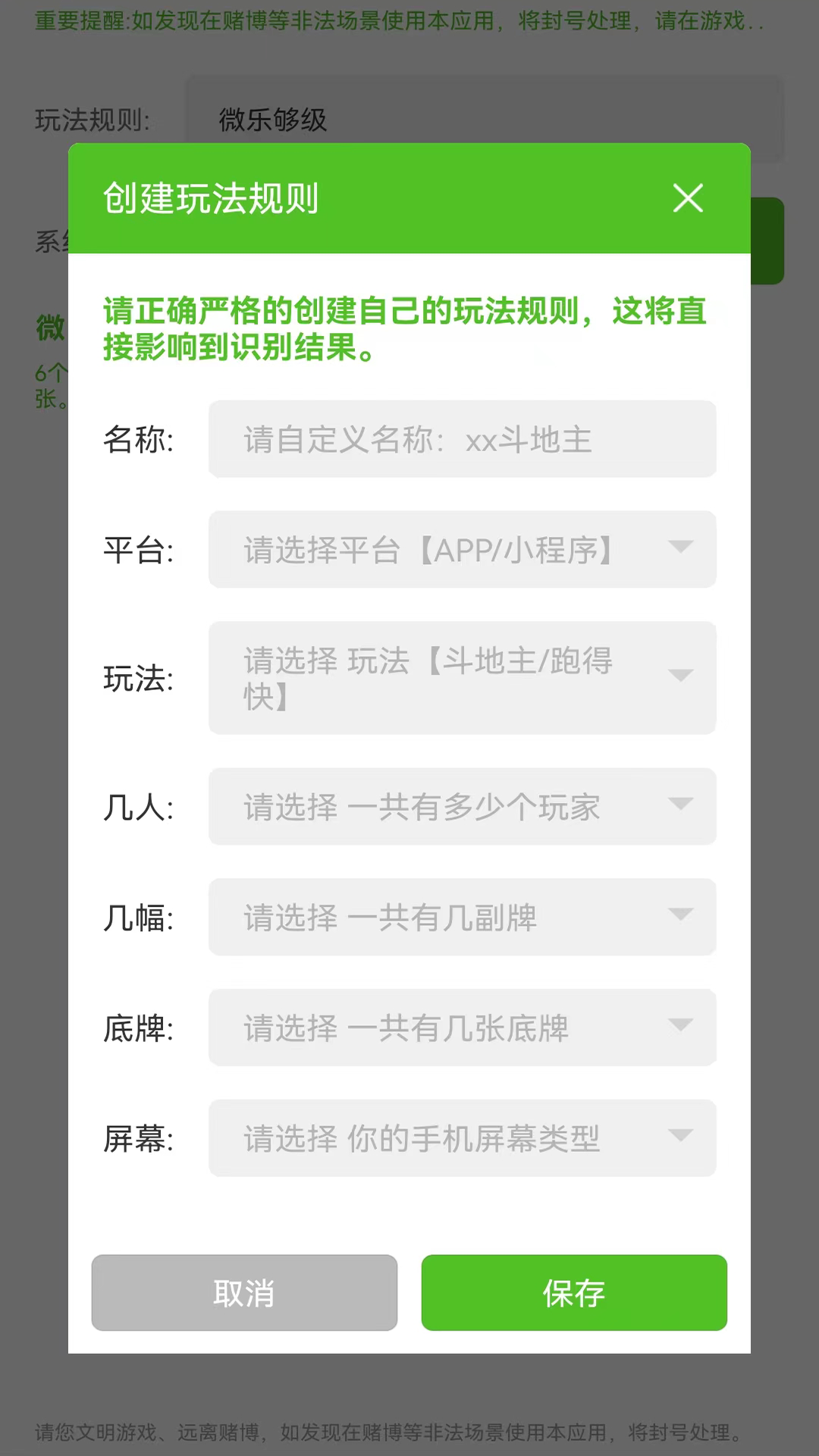819x1456 pixels.
Task: Close the 创建玩法规则 dialog with the X icon
Action: 688,199
